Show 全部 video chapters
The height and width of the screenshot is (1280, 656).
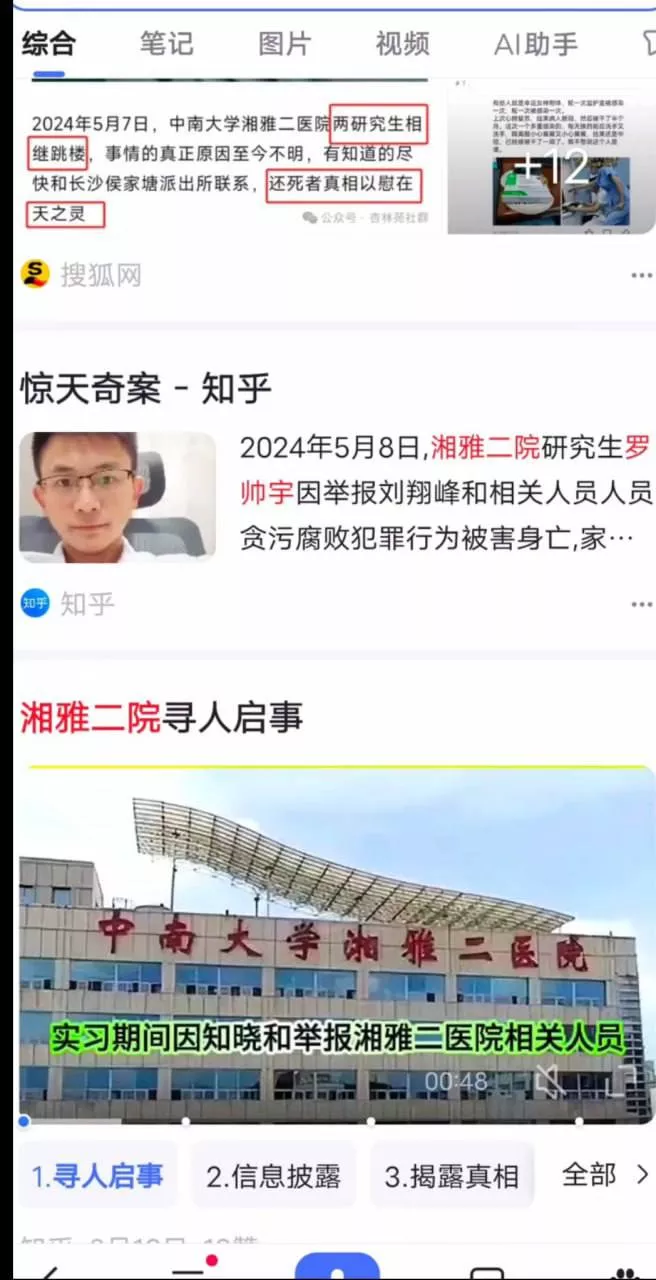click(x=604, y=1175)
